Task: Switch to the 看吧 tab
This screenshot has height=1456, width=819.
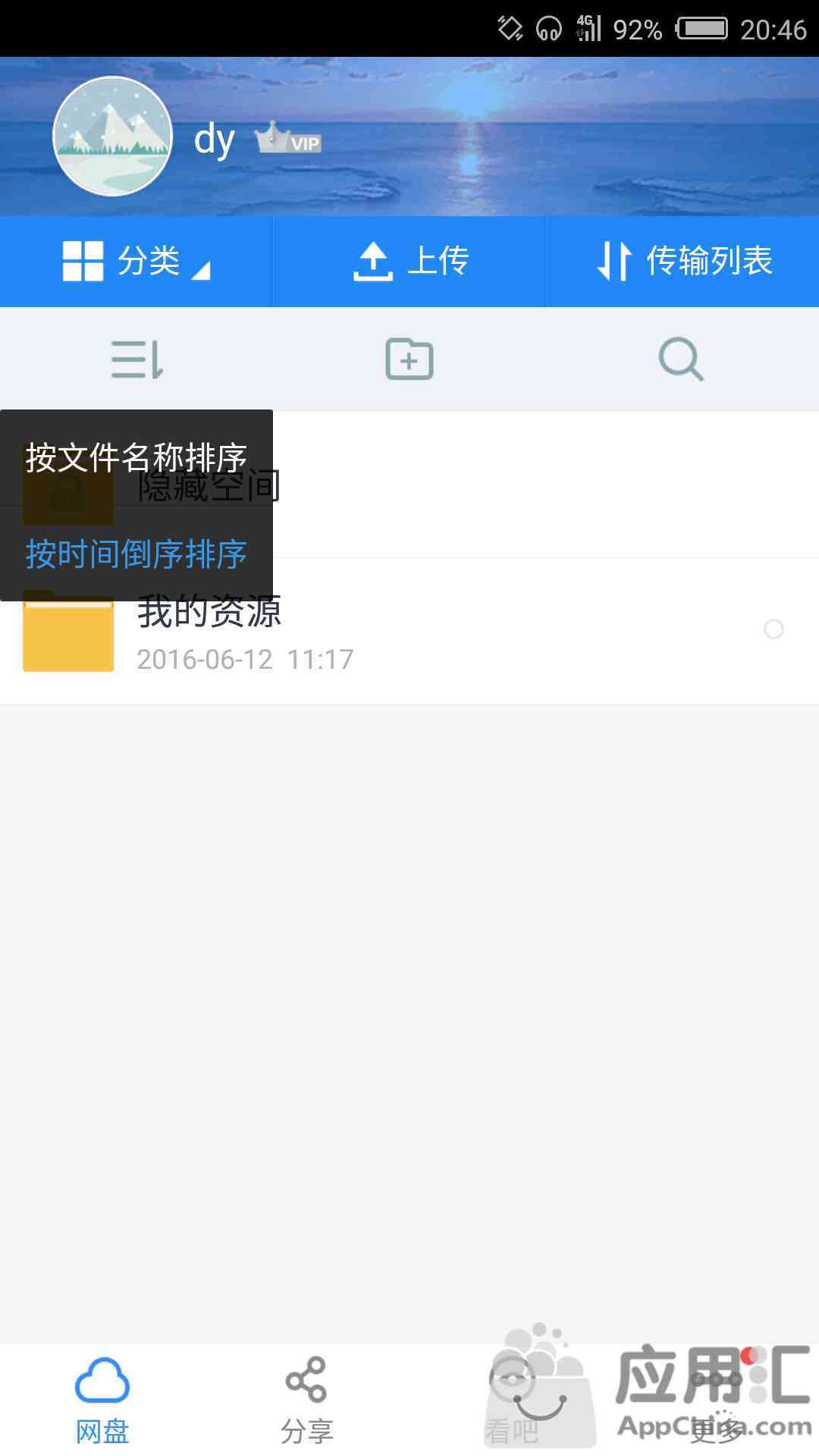Action: pos(512,1399)
